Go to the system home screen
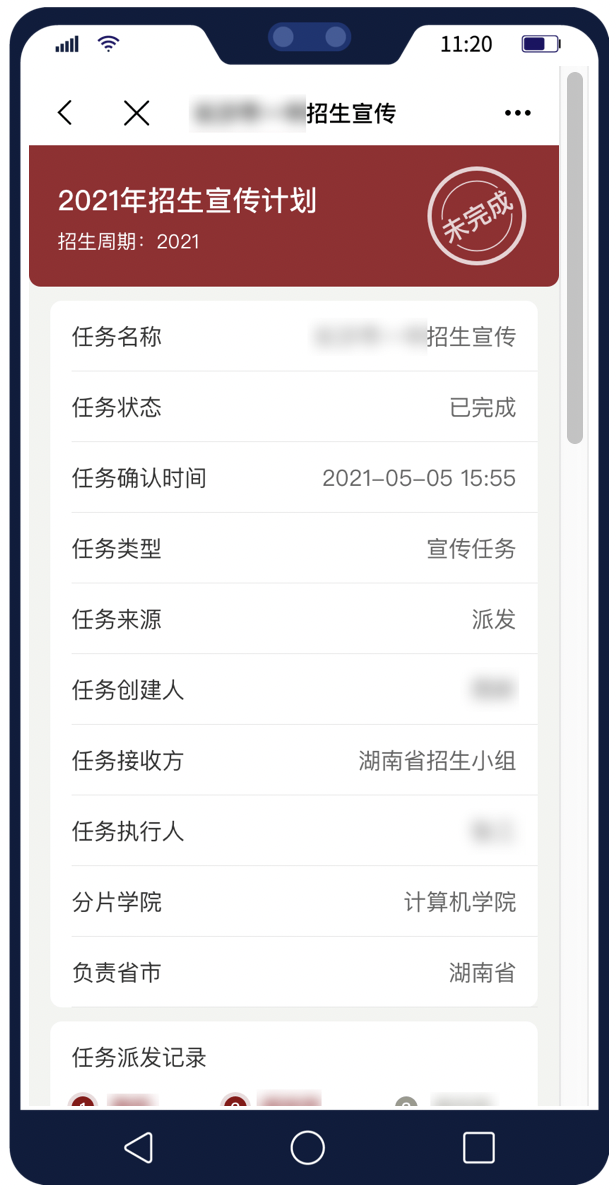This screenshot has width=616, height=1190. 308,1147
